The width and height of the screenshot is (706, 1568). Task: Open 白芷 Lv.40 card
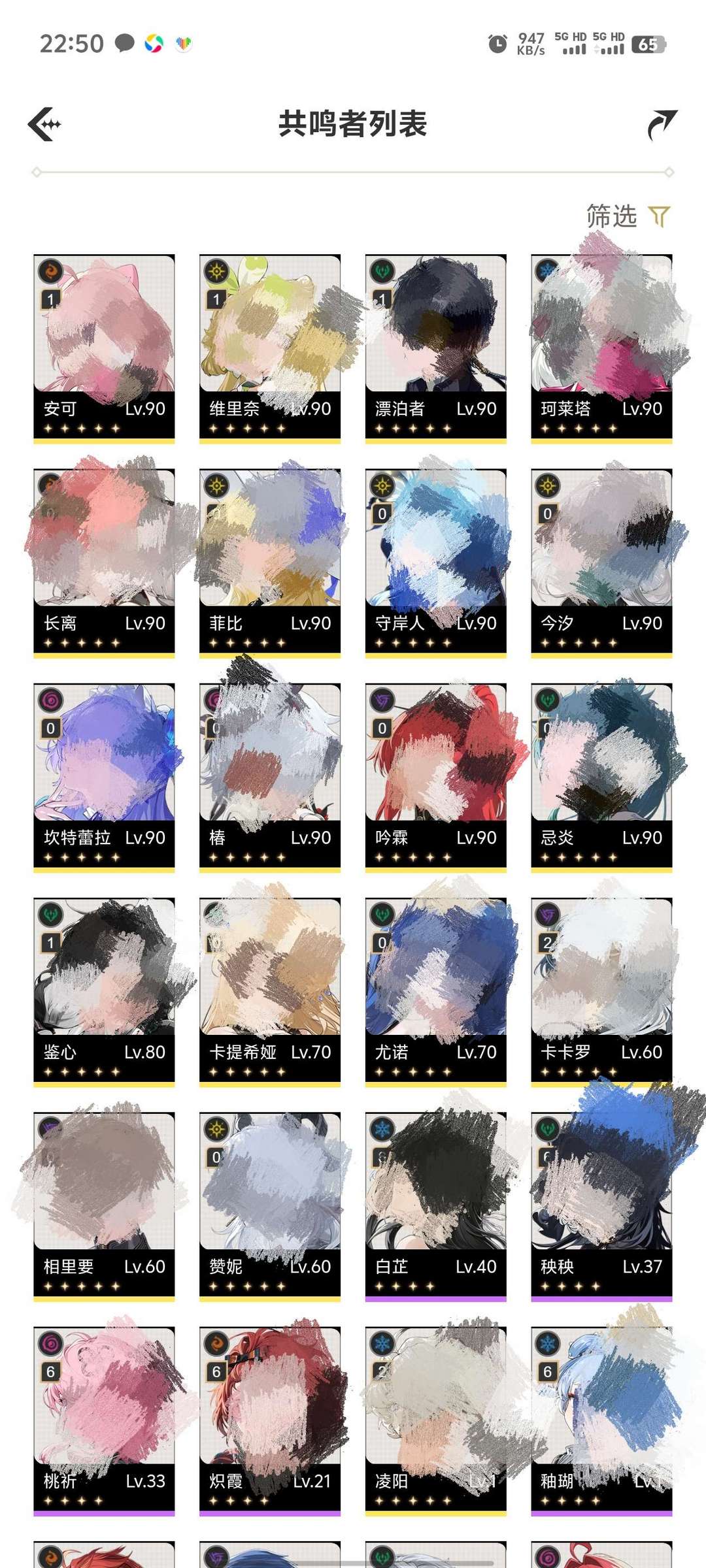[435, 1205]
